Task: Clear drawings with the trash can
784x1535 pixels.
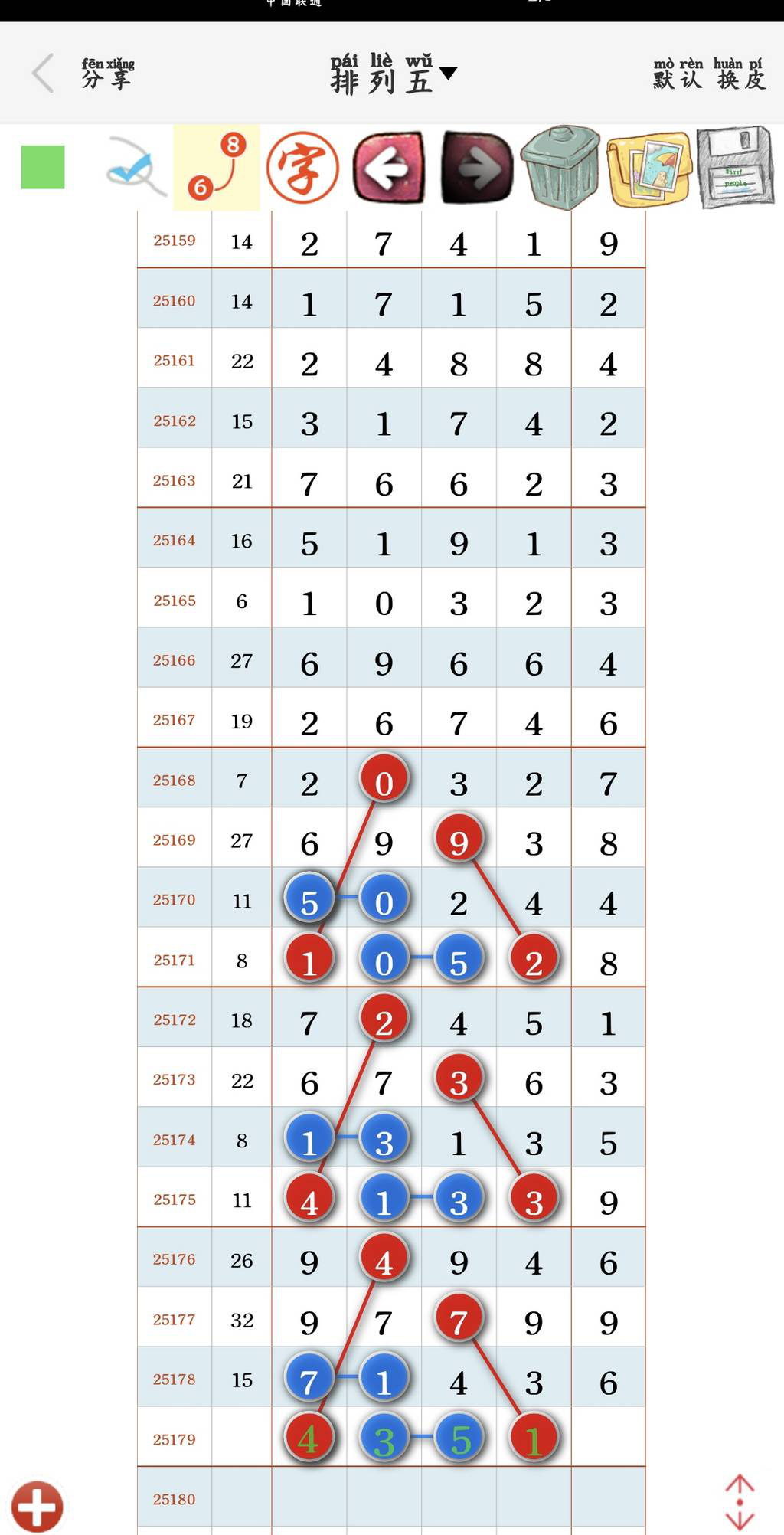Action: [560, 167]
